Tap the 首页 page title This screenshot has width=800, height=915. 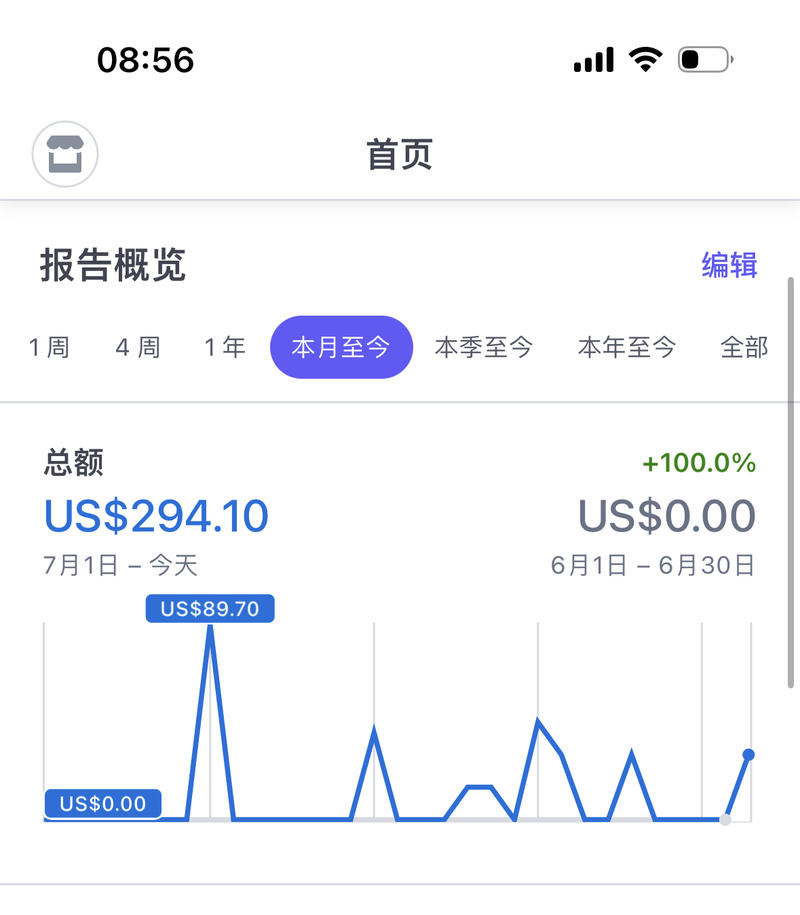(400, 153)
